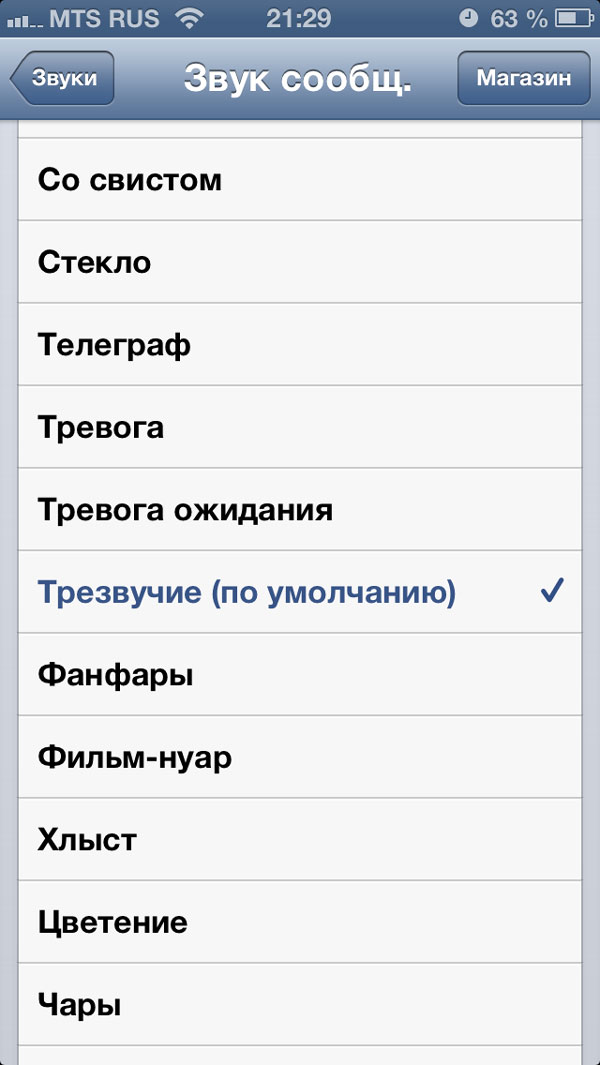
Task: Select the Фанфары sound
Action: click(x=300, y=674)
